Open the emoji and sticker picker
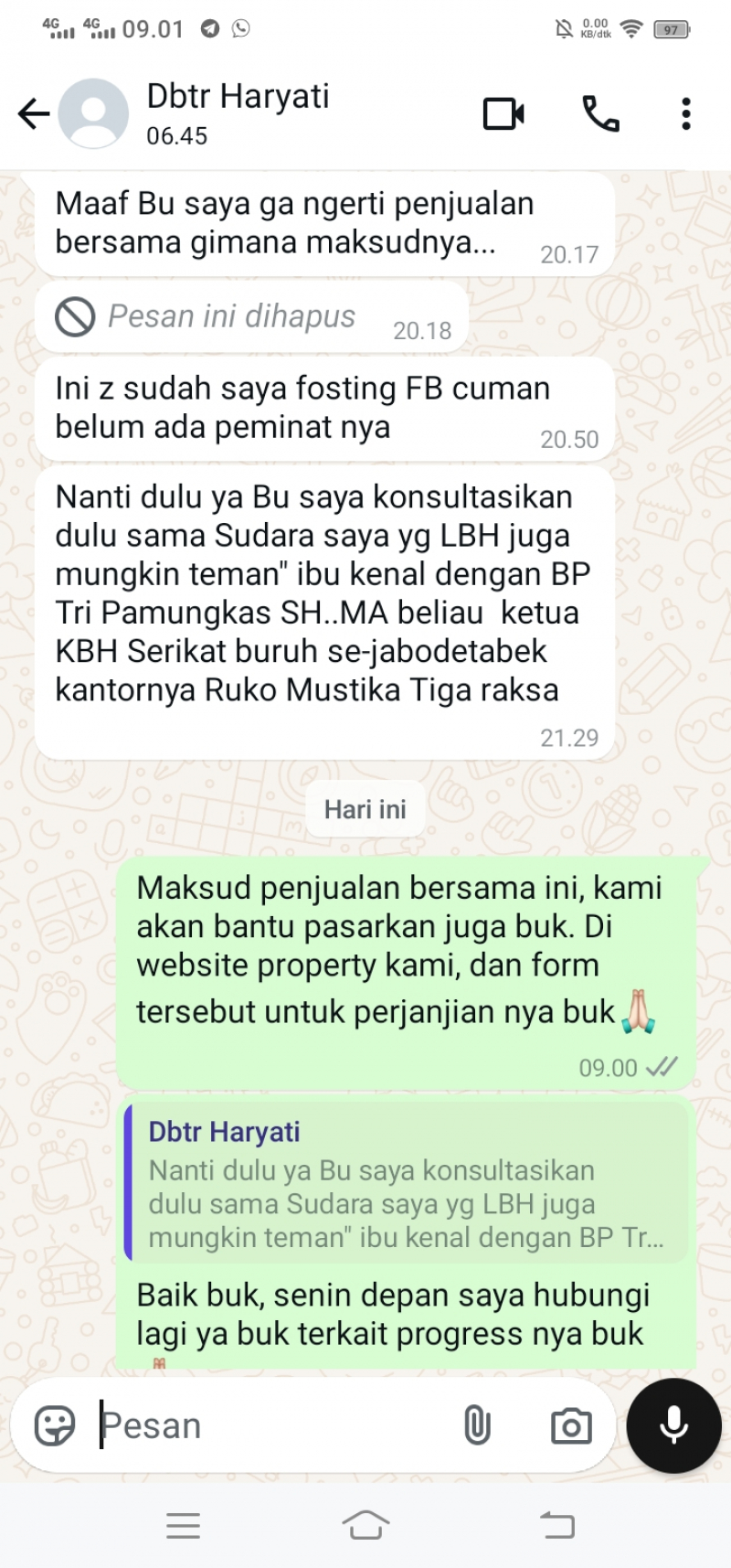The width and height of the screenshot is (731, 1568). [55, 1425]
